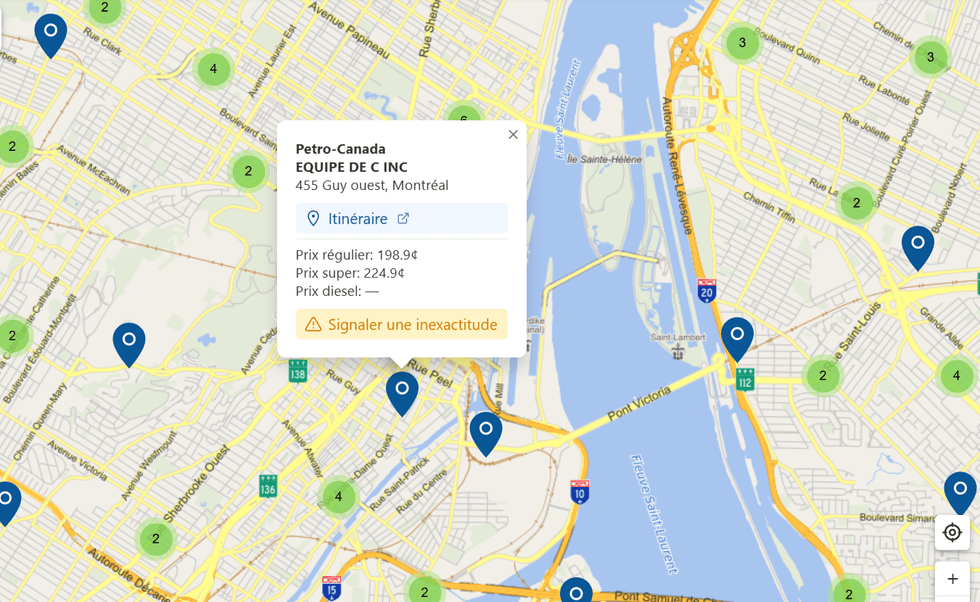The image size is (980, 602).
Task: Expand cluster of 4 near Avenue Laurier Est
Action: point(214,69)
